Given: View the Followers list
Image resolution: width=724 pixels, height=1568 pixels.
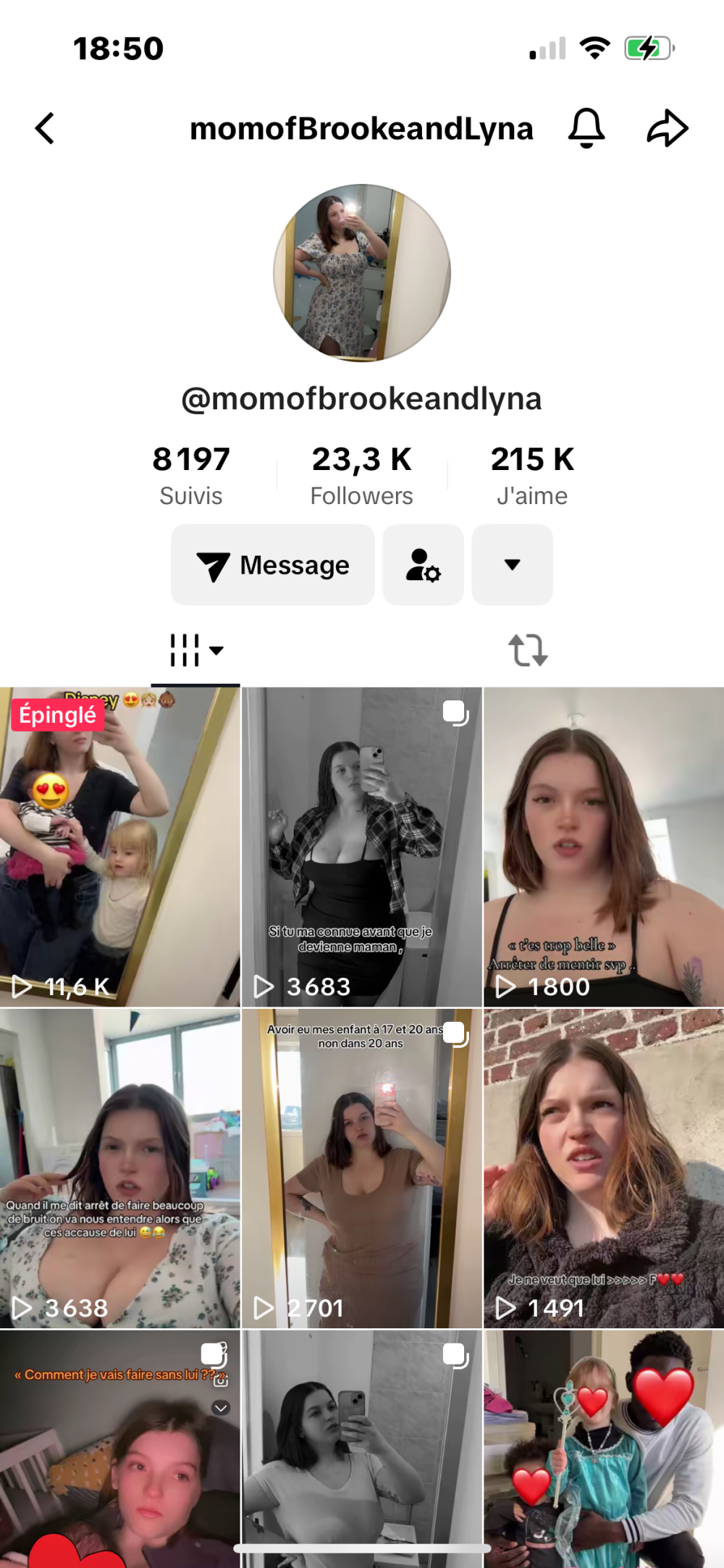Looking at the screenshot, I should [361, 475].
